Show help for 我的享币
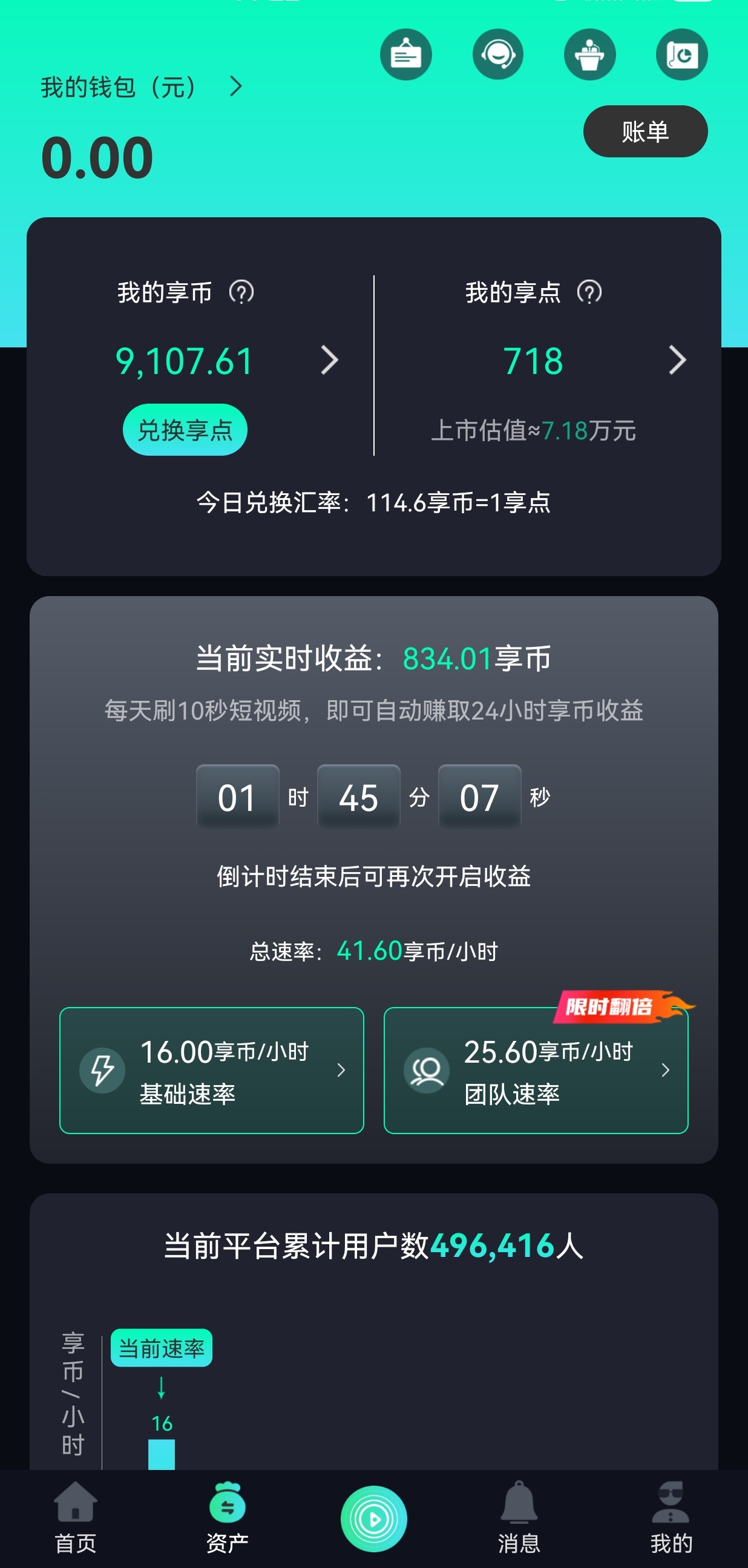 pos(241,292)
